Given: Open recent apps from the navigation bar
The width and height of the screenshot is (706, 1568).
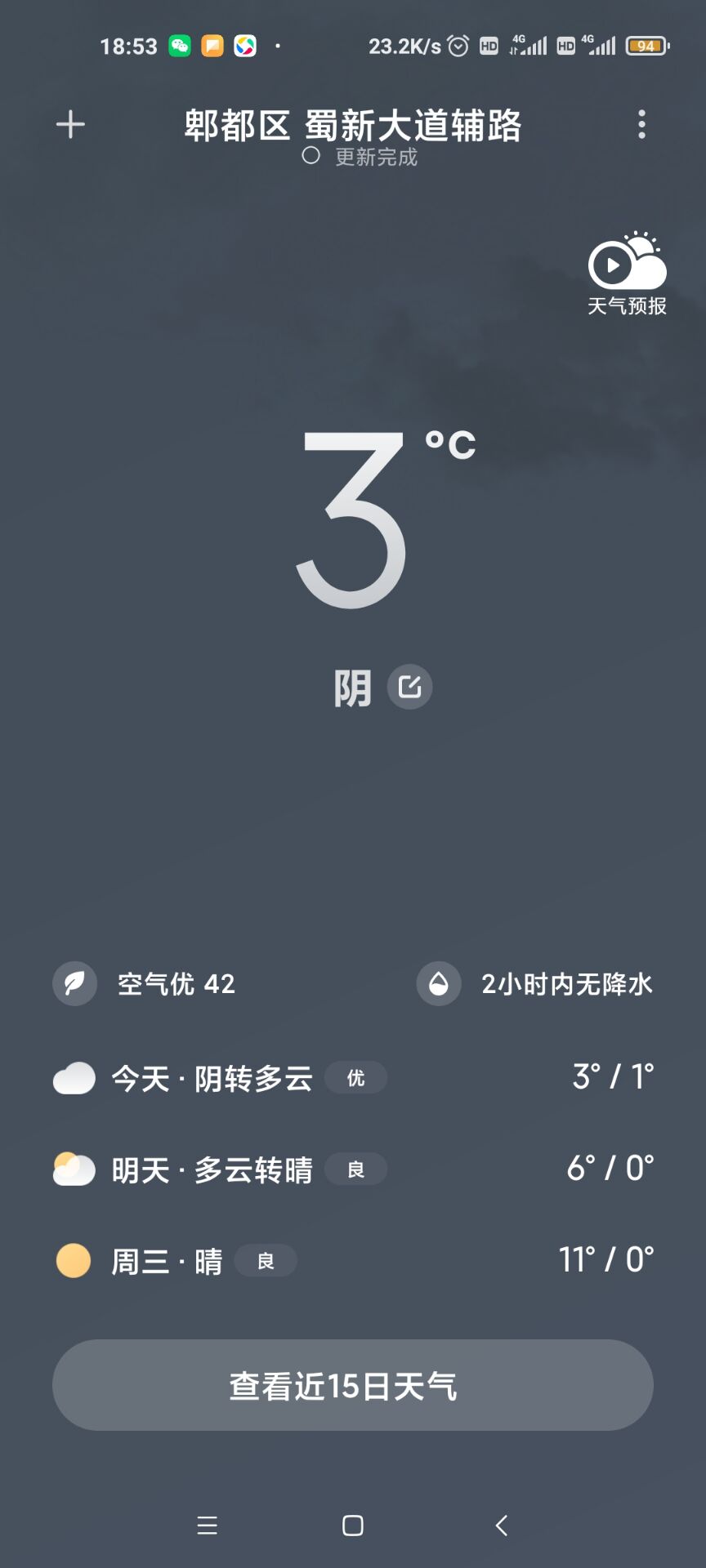Looking at the screenshot, I should tap(208, 1526).
